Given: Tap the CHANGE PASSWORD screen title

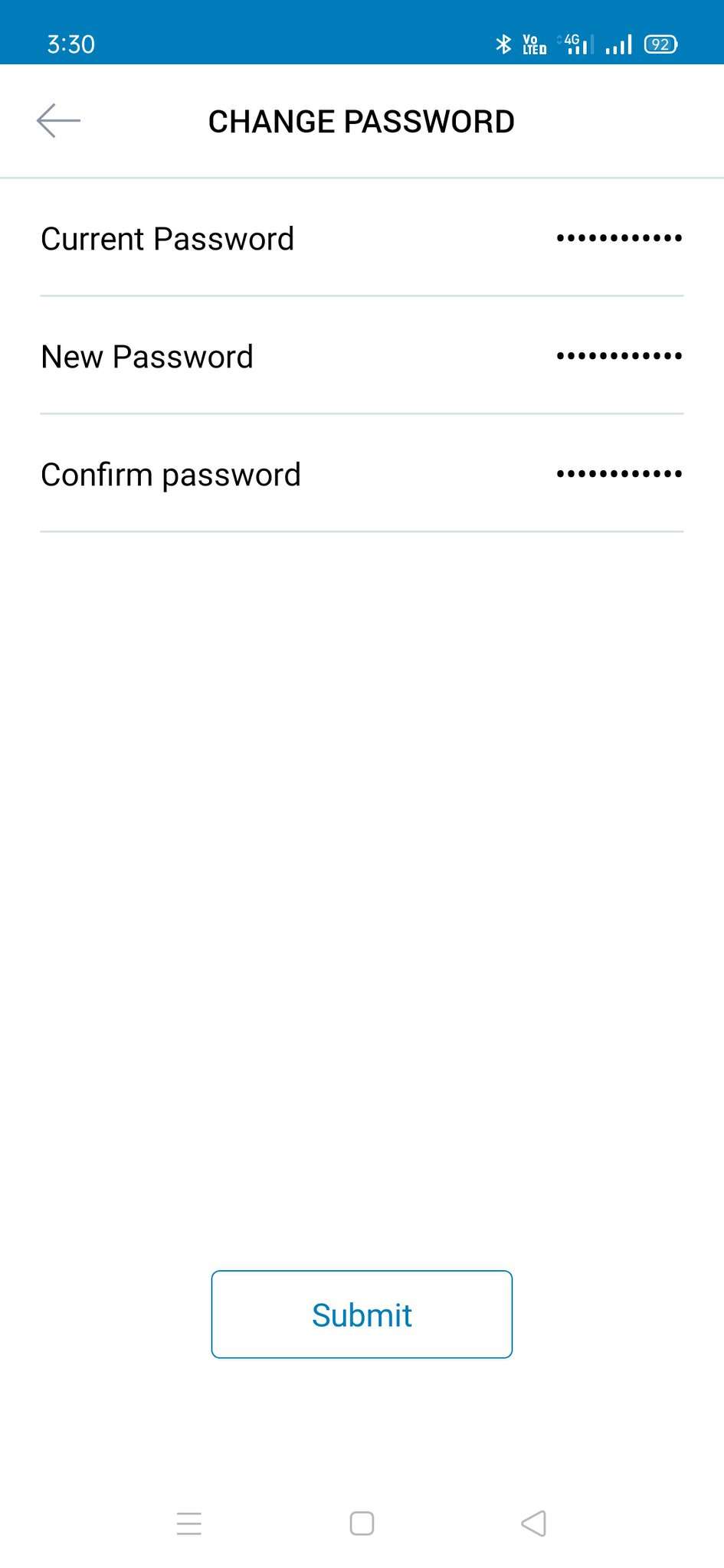Looking at the screenshot, I should tap(362, 120).
